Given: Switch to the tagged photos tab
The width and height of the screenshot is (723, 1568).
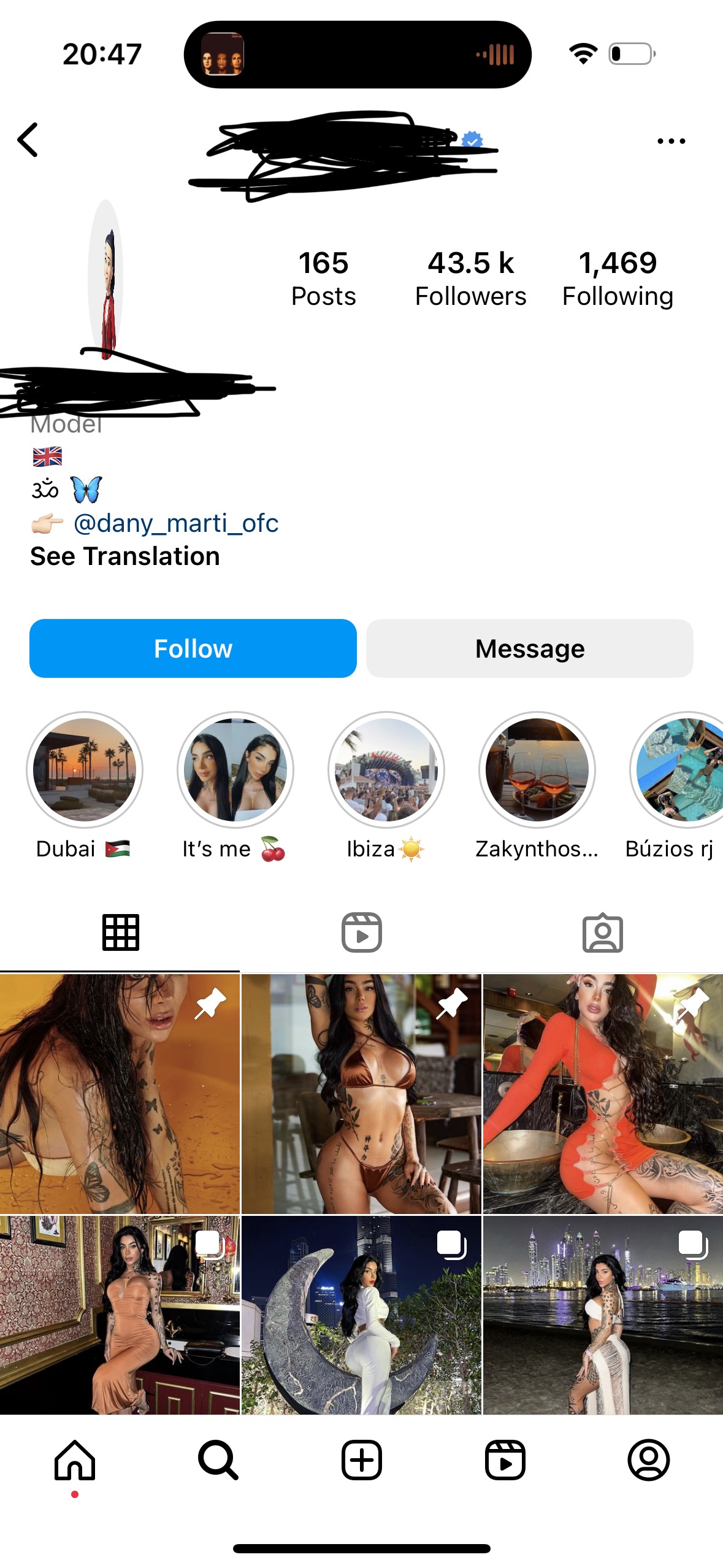Looking at the screenshot, I should point(602,932).
